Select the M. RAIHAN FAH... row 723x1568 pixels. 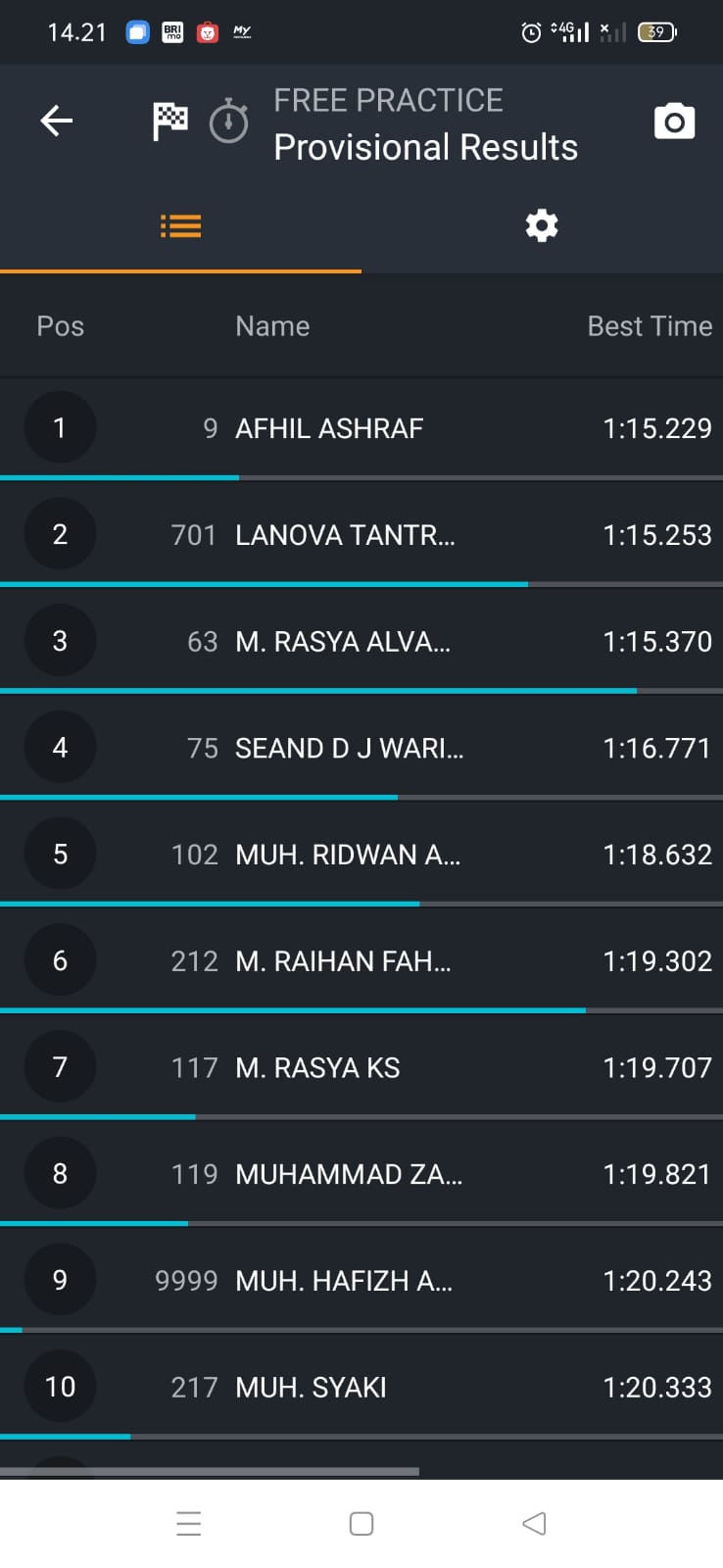pyautogui.click(x=361, y=961)
